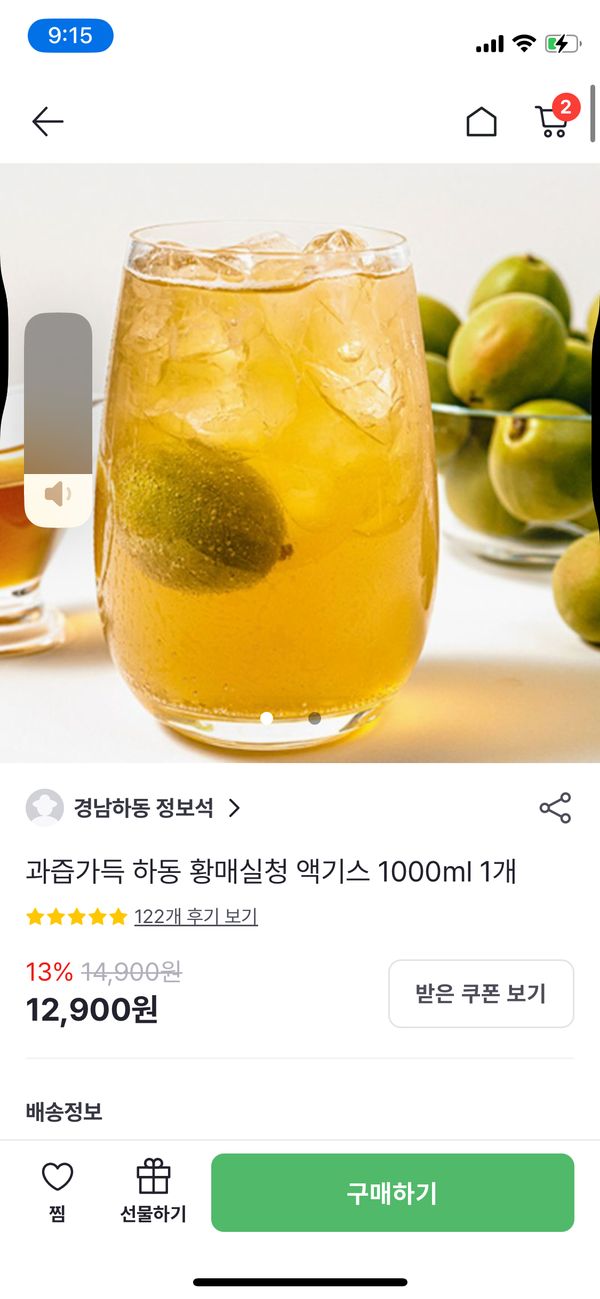Go back using the arrow icon

coord(47,122)
